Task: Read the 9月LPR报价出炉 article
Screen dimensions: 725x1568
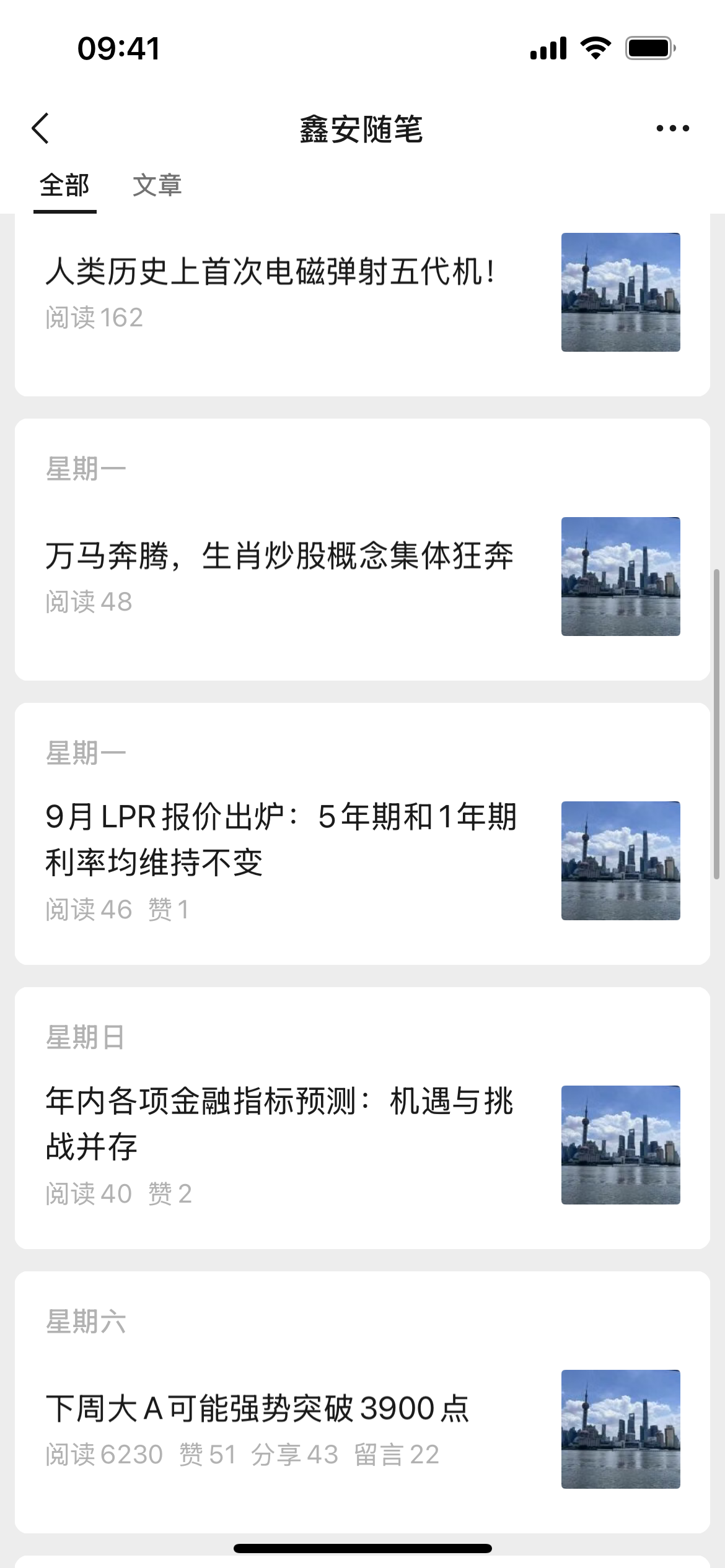Action: point(280,838)
